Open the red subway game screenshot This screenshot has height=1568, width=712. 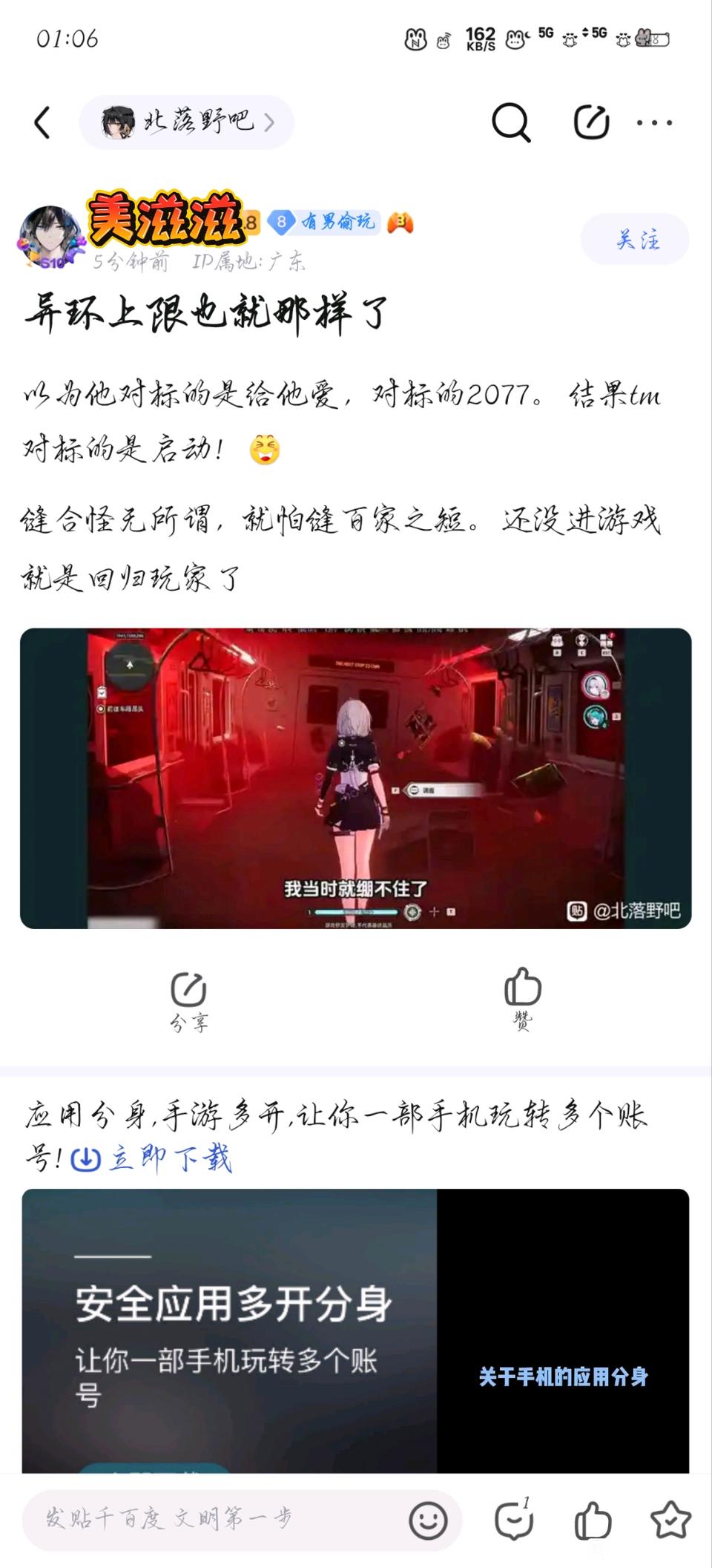click(x=356, y=778)
